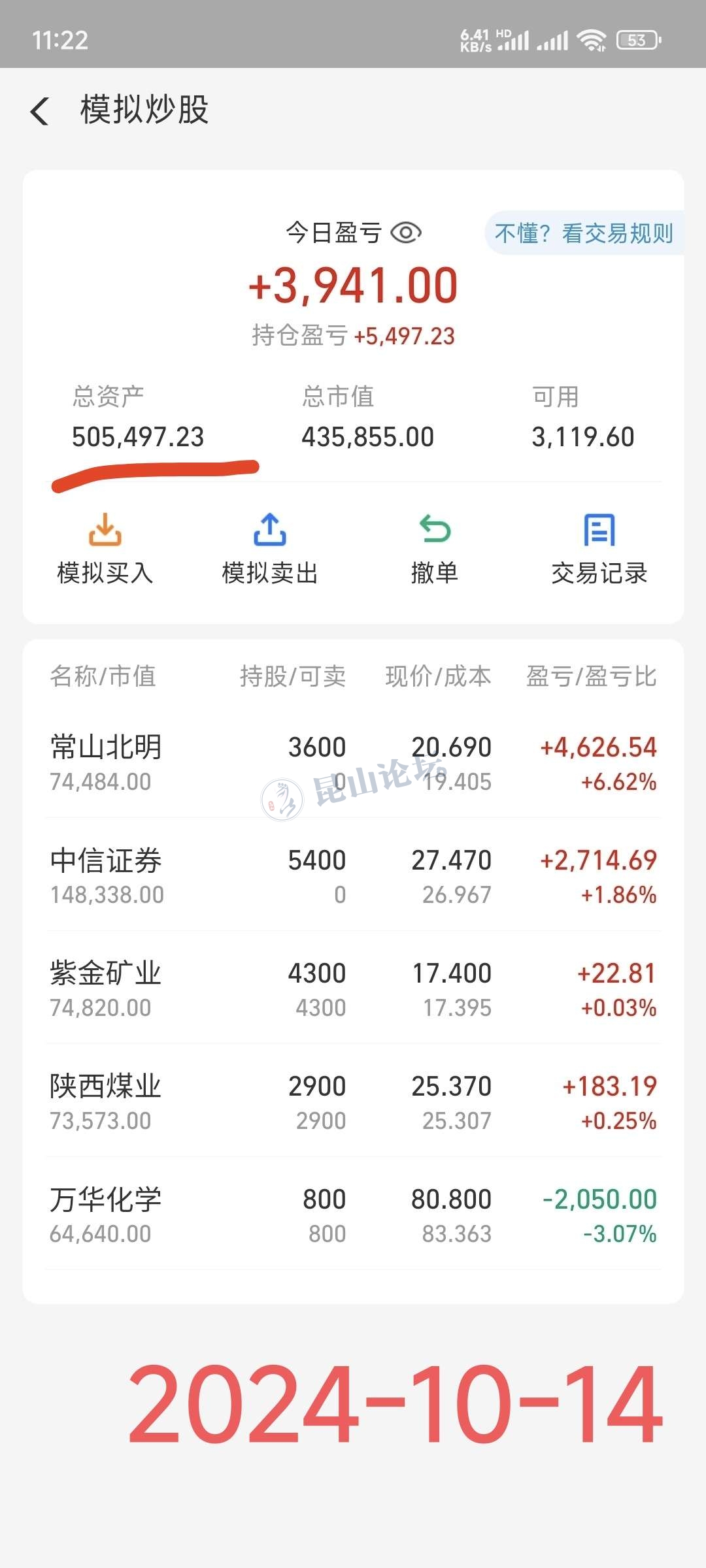View 交易记录 history

tap(599, 549)
